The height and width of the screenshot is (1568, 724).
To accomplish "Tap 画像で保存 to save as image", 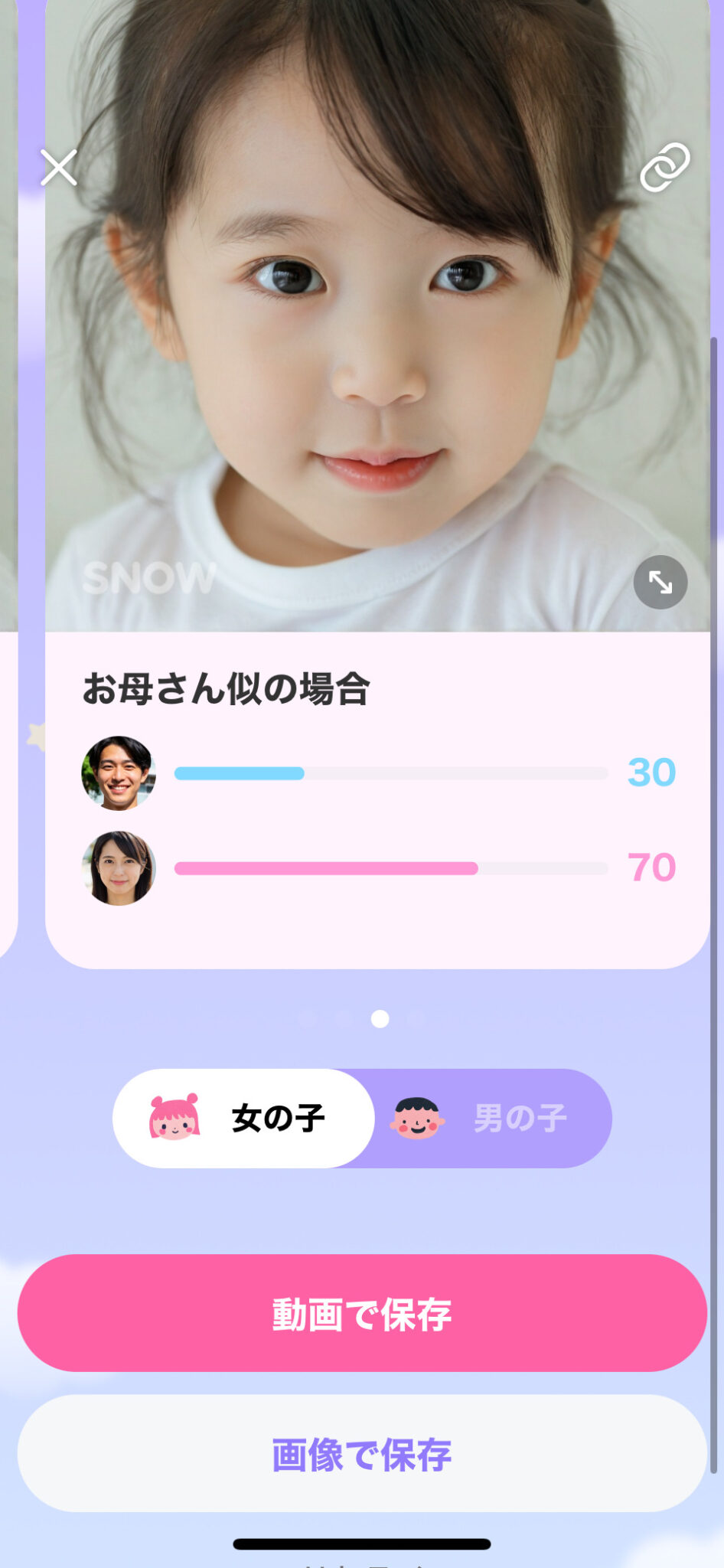I will pos(362,1453).
